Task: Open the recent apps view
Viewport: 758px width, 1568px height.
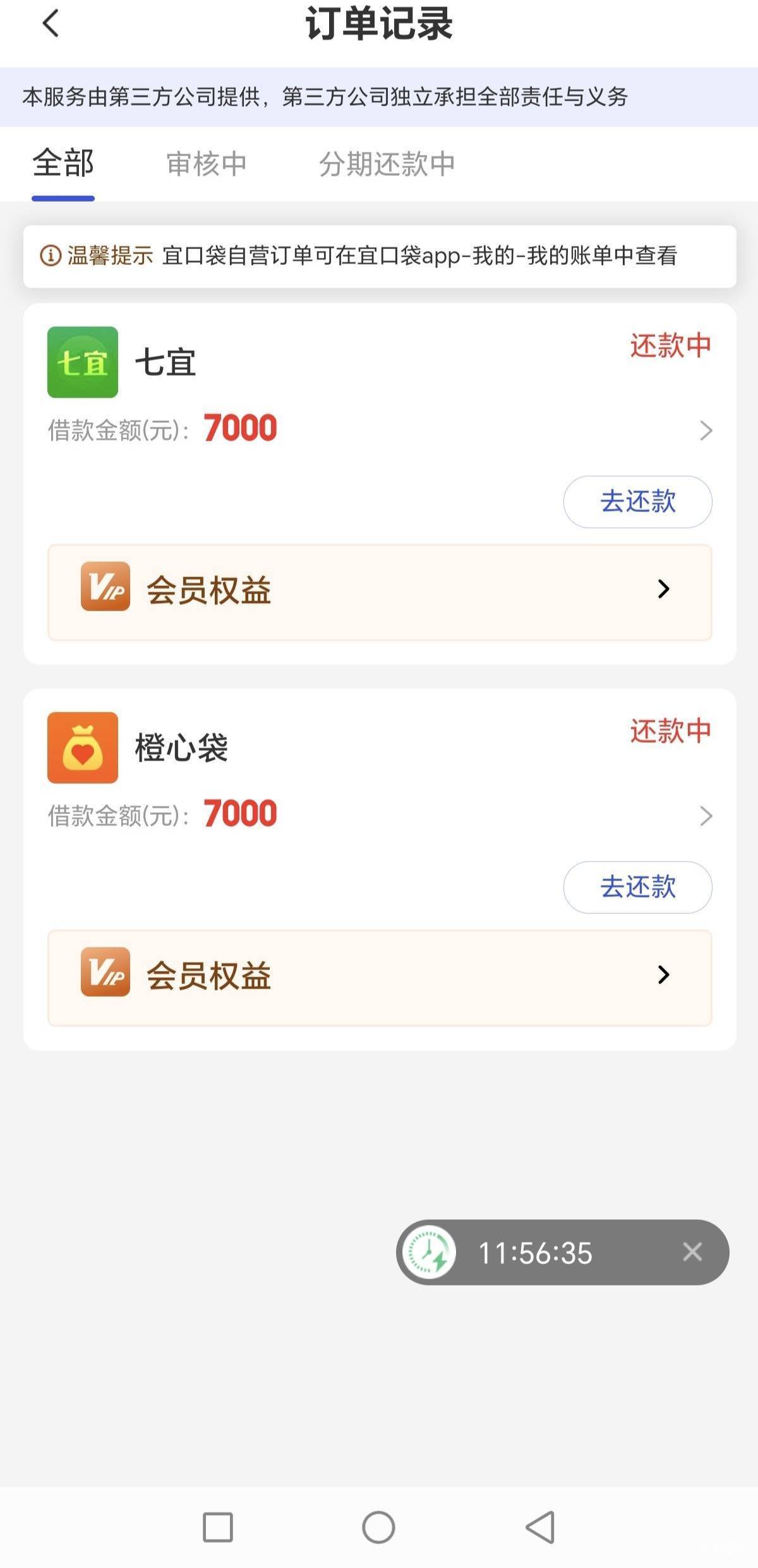Action: [x=218, y=1527]
